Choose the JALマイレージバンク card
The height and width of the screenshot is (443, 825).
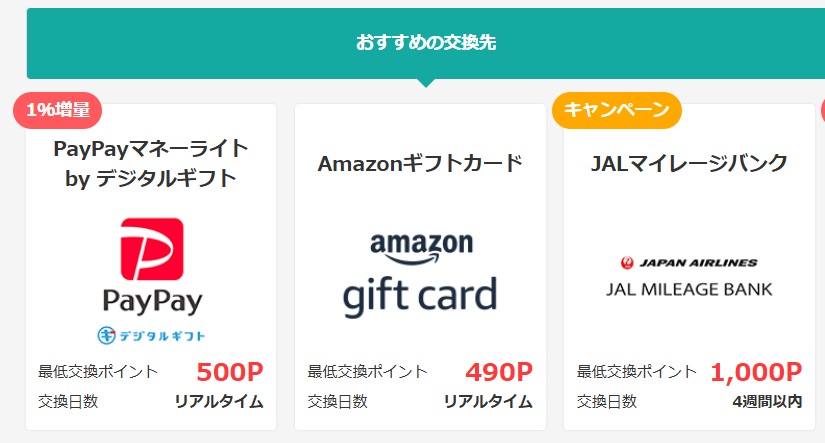(x=689, y=267)
